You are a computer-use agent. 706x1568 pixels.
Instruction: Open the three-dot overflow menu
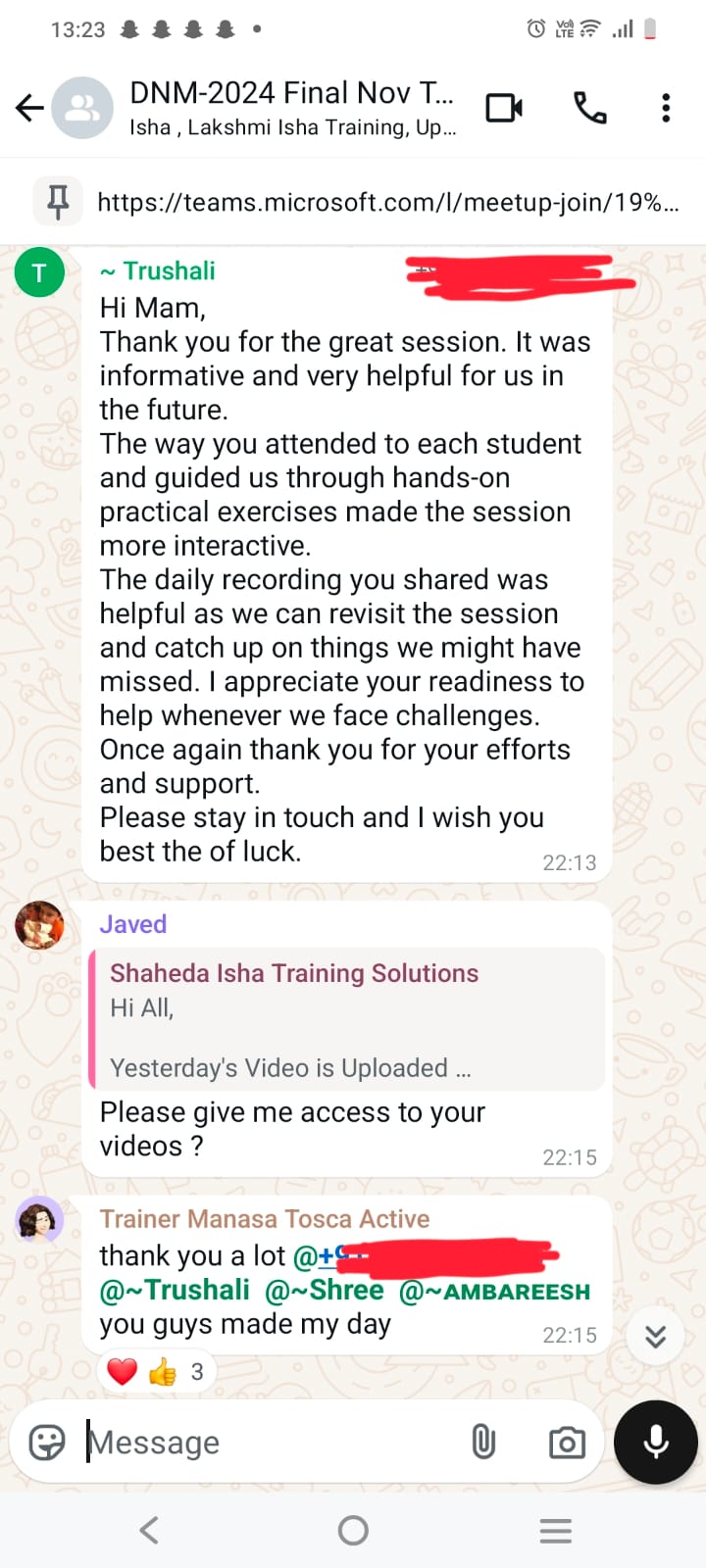click(x=666, y=107)
